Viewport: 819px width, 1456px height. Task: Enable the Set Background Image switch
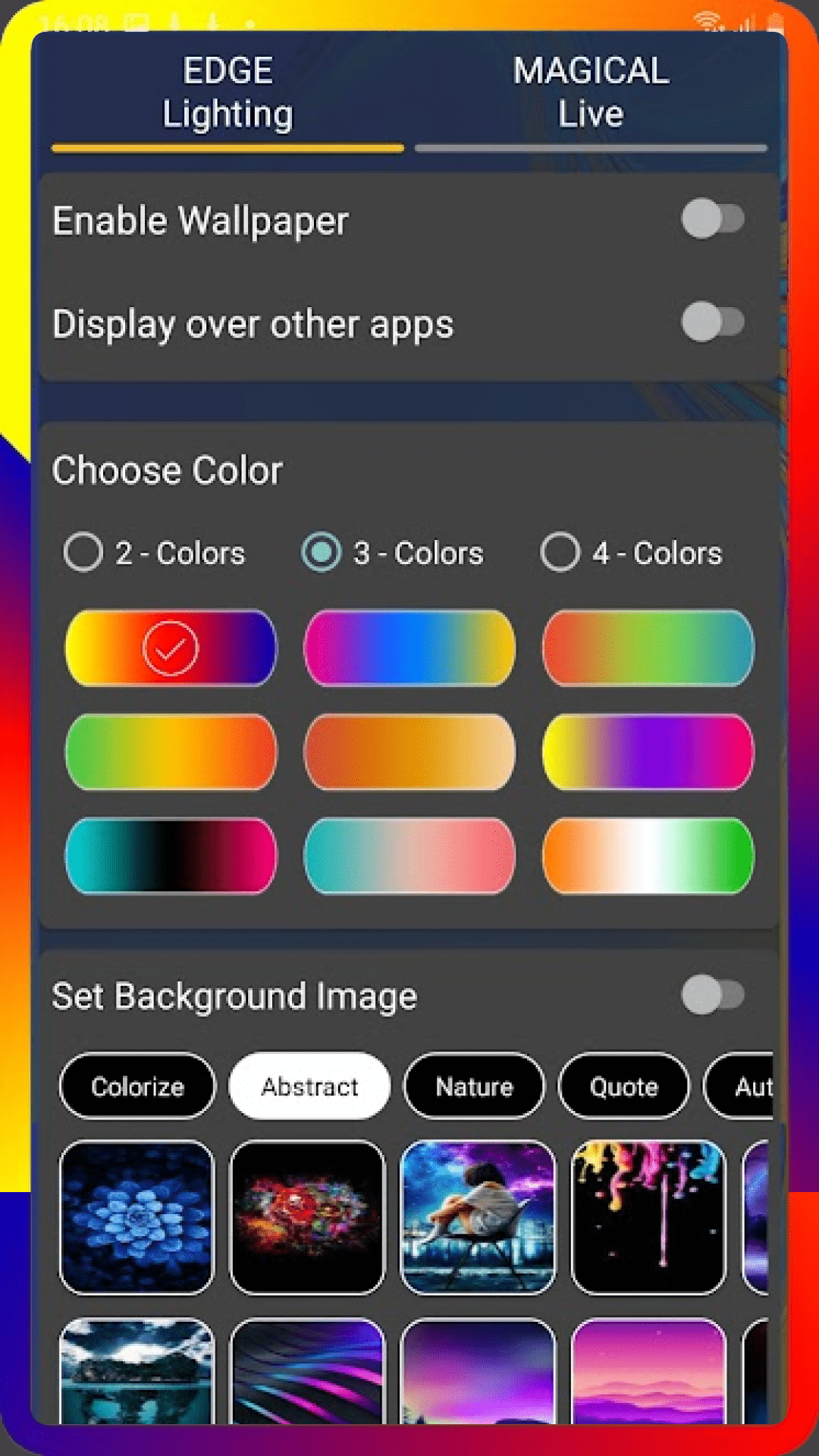coord(712,995)
